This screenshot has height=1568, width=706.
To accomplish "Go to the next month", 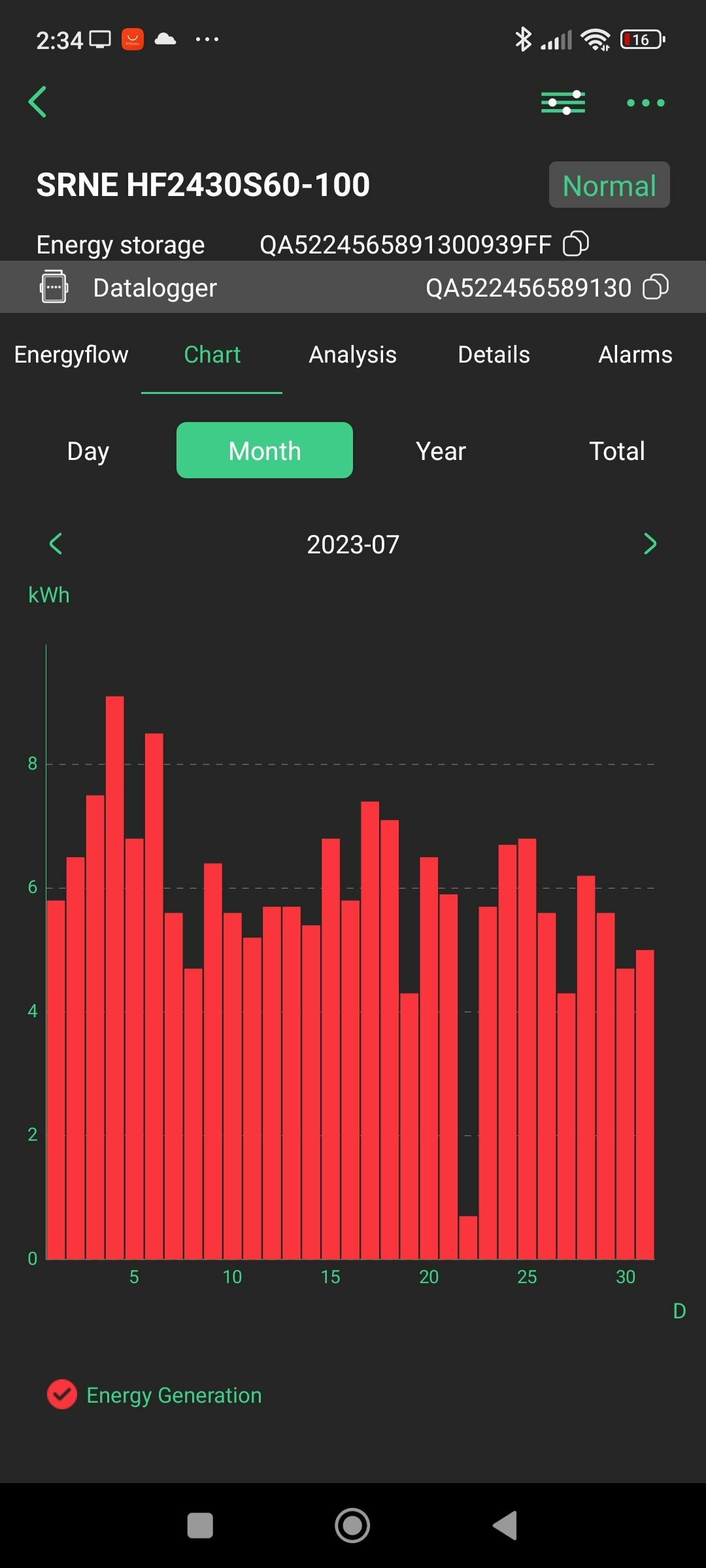I will (x=650, y=544).
